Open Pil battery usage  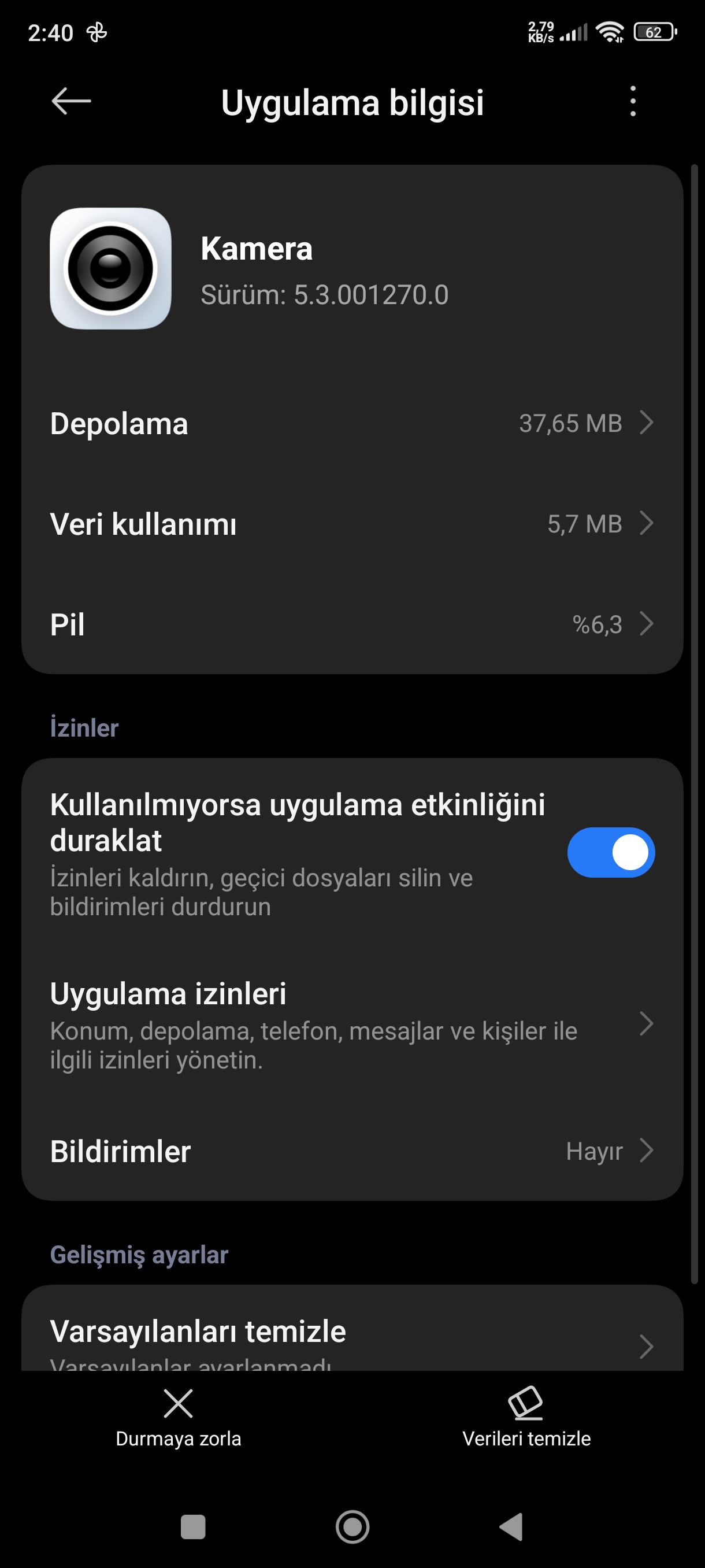[x=352, y=624]
